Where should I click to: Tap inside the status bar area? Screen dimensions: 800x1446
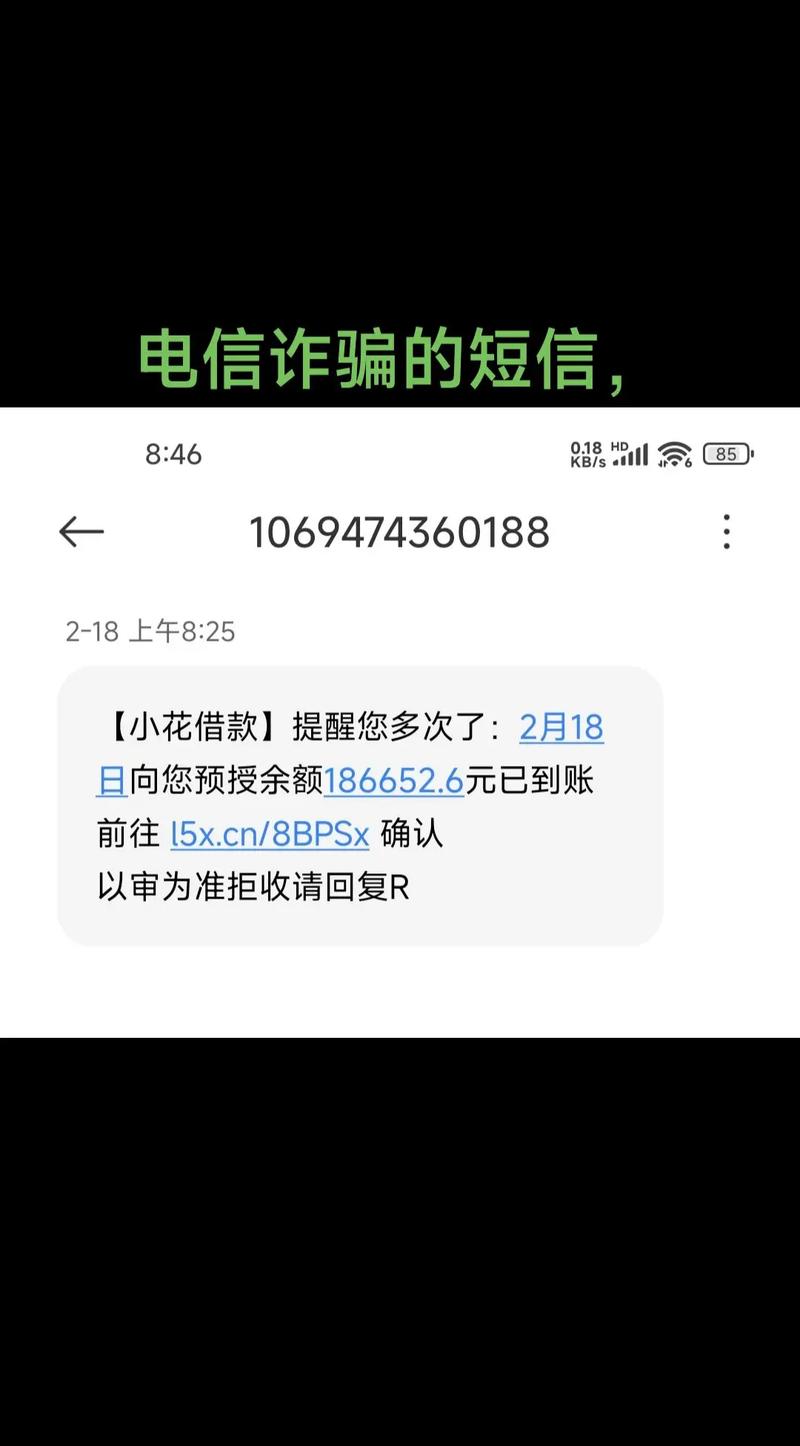coord(400,454)
